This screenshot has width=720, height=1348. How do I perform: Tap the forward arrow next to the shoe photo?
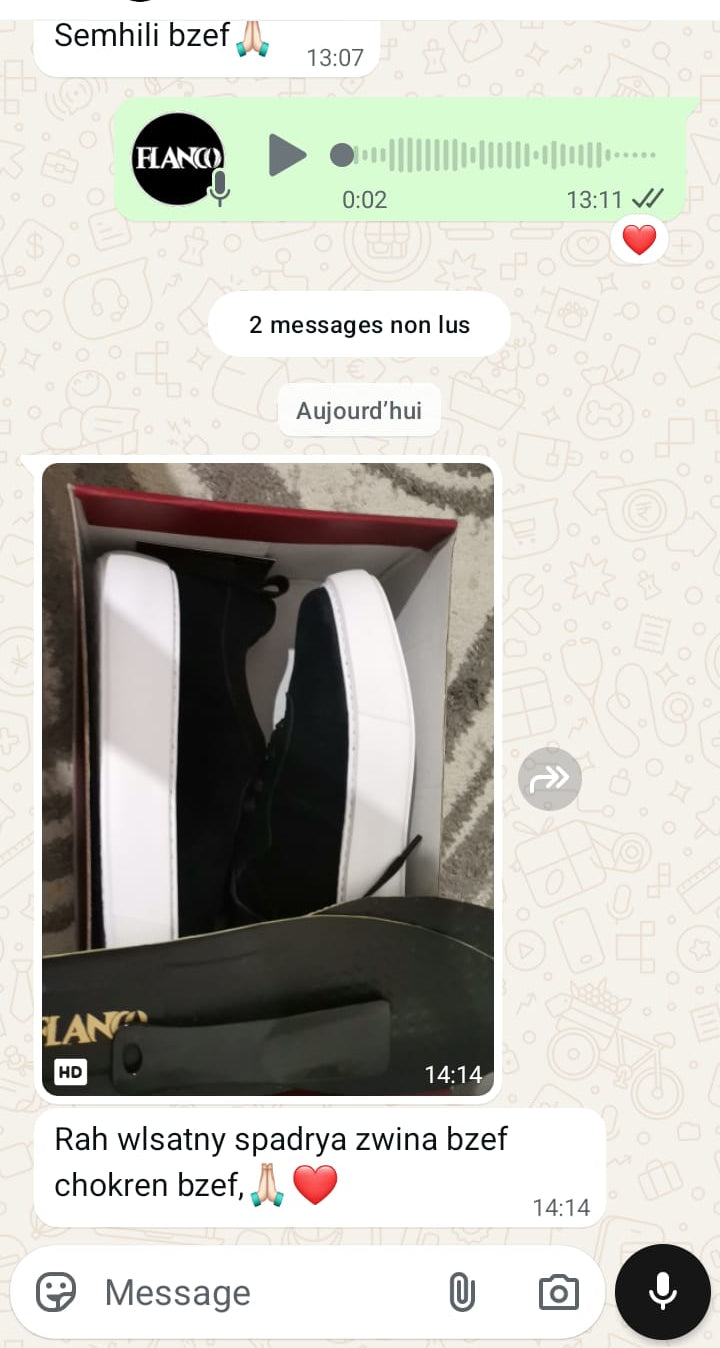tap(549, 778)
